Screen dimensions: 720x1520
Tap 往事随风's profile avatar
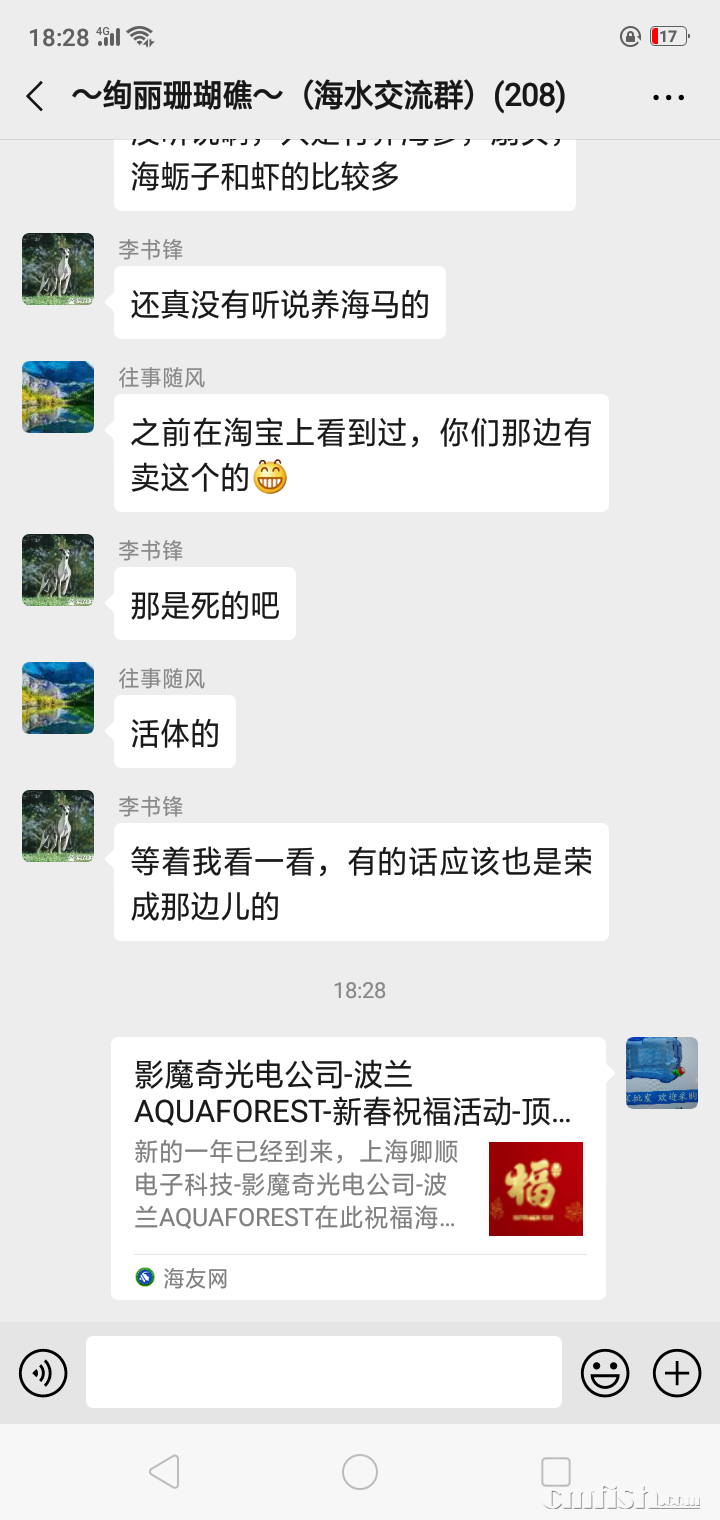[57, 397]
